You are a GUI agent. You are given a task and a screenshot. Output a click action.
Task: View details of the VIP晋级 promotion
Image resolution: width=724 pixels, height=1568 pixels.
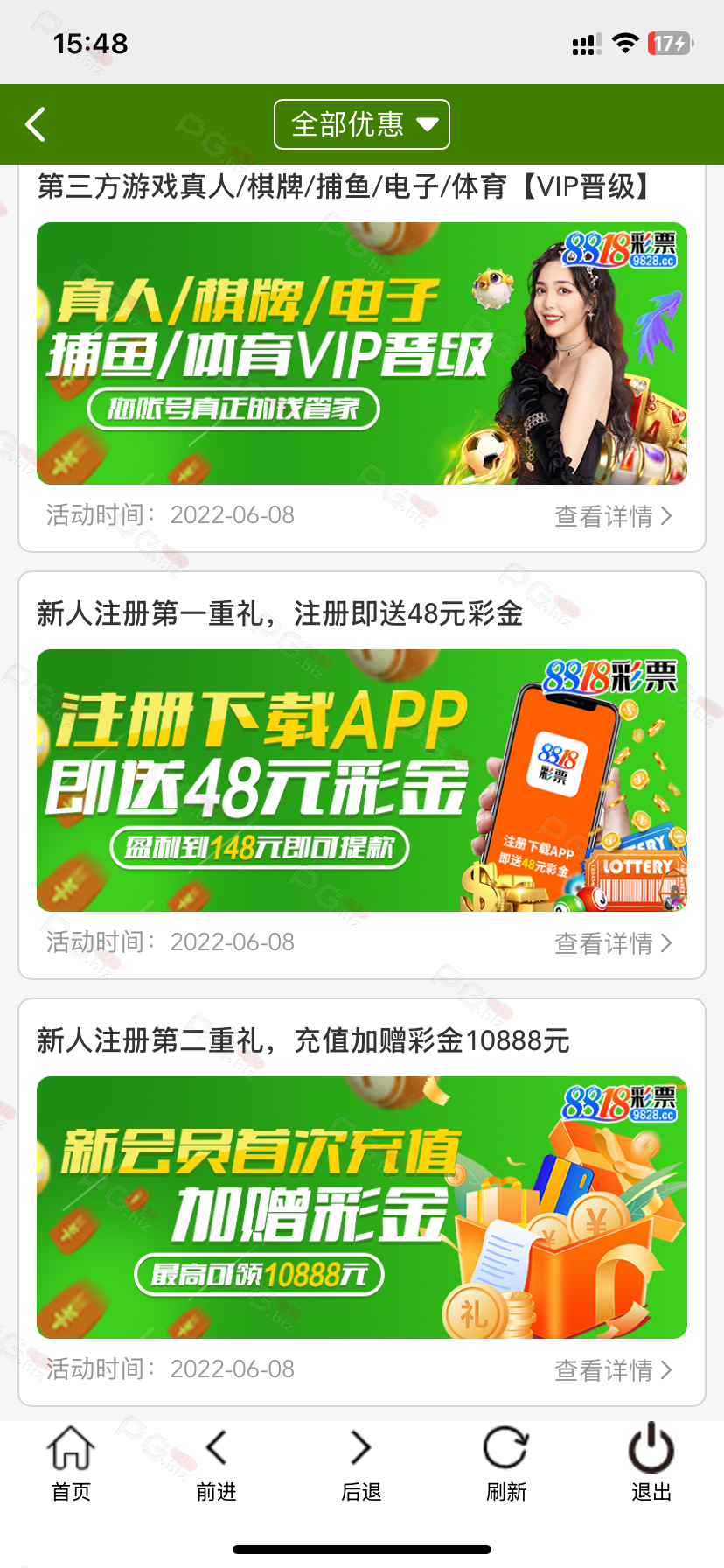(x=612, y=516)
